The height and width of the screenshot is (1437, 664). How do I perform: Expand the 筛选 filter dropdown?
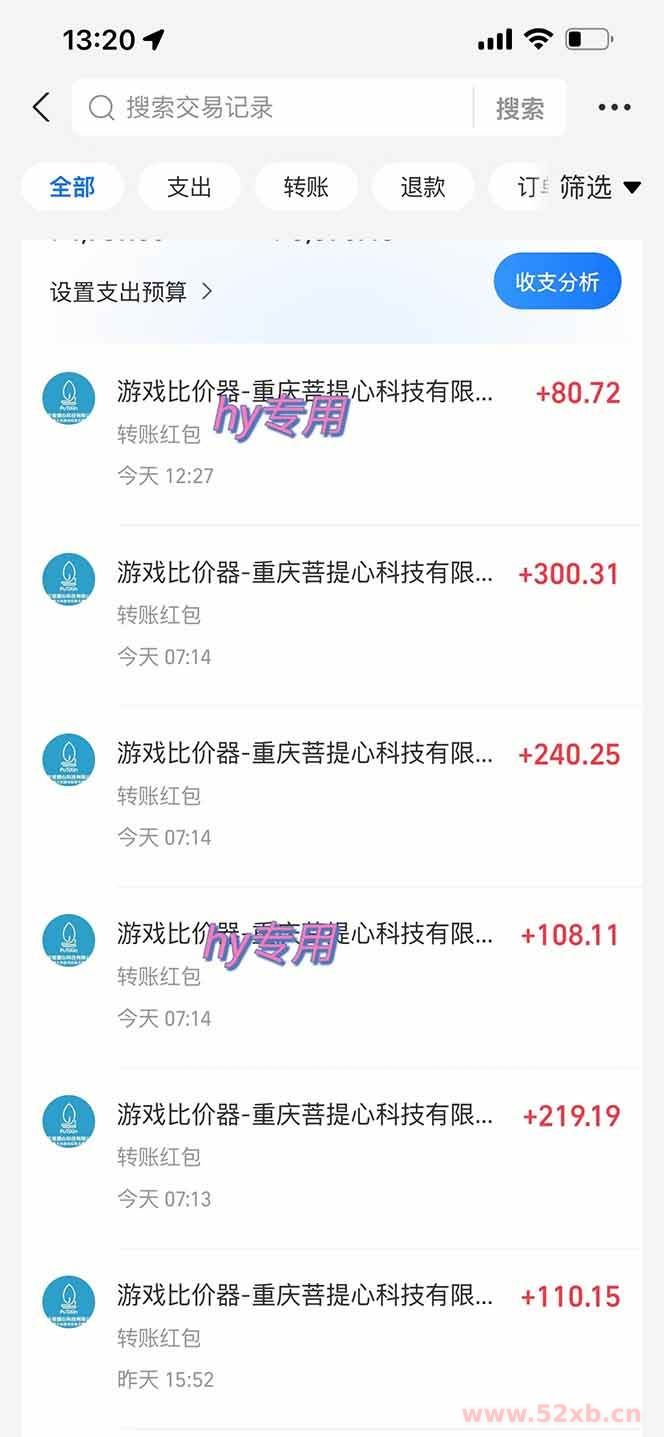[598, 187]
